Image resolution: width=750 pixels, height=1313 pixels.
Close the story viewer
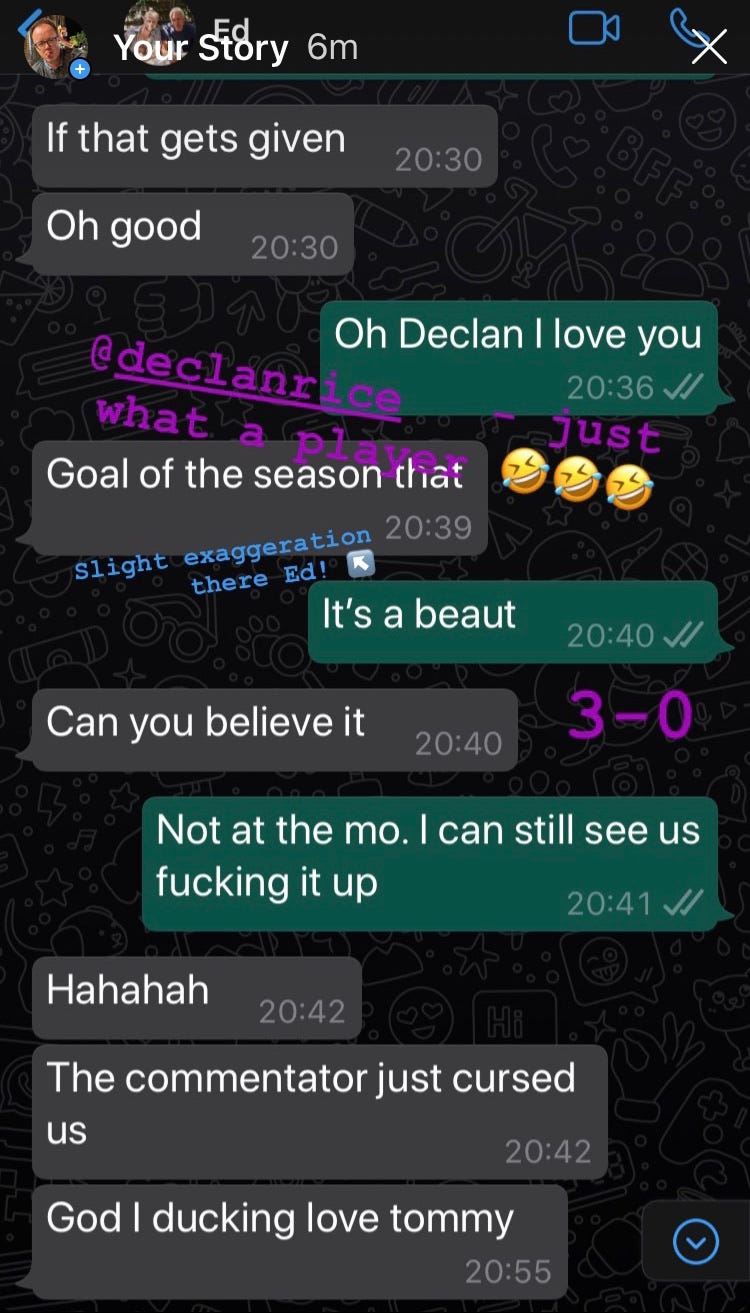[710, 47]
